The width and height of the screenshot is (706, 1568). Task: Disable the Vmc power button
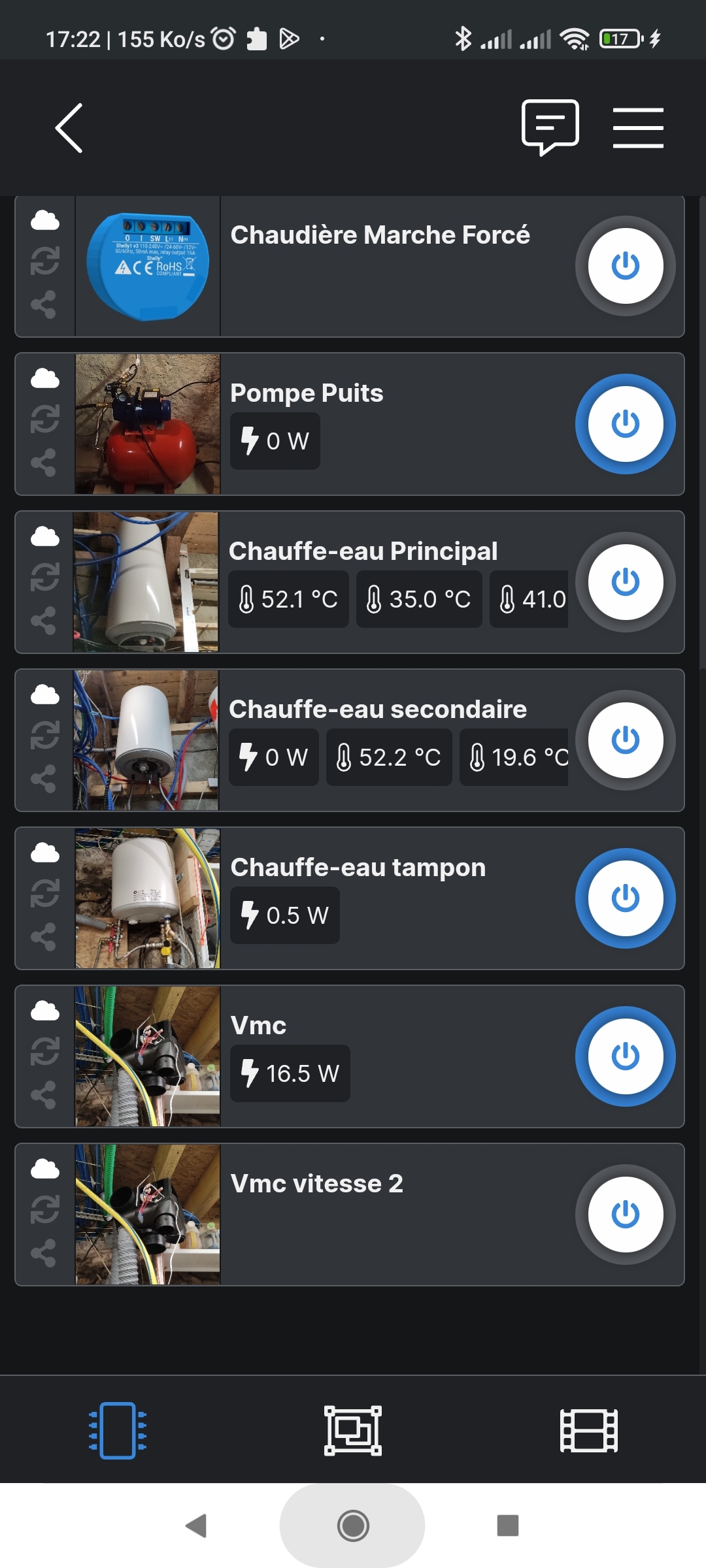pyautogui.click(x=625, y=1056)
